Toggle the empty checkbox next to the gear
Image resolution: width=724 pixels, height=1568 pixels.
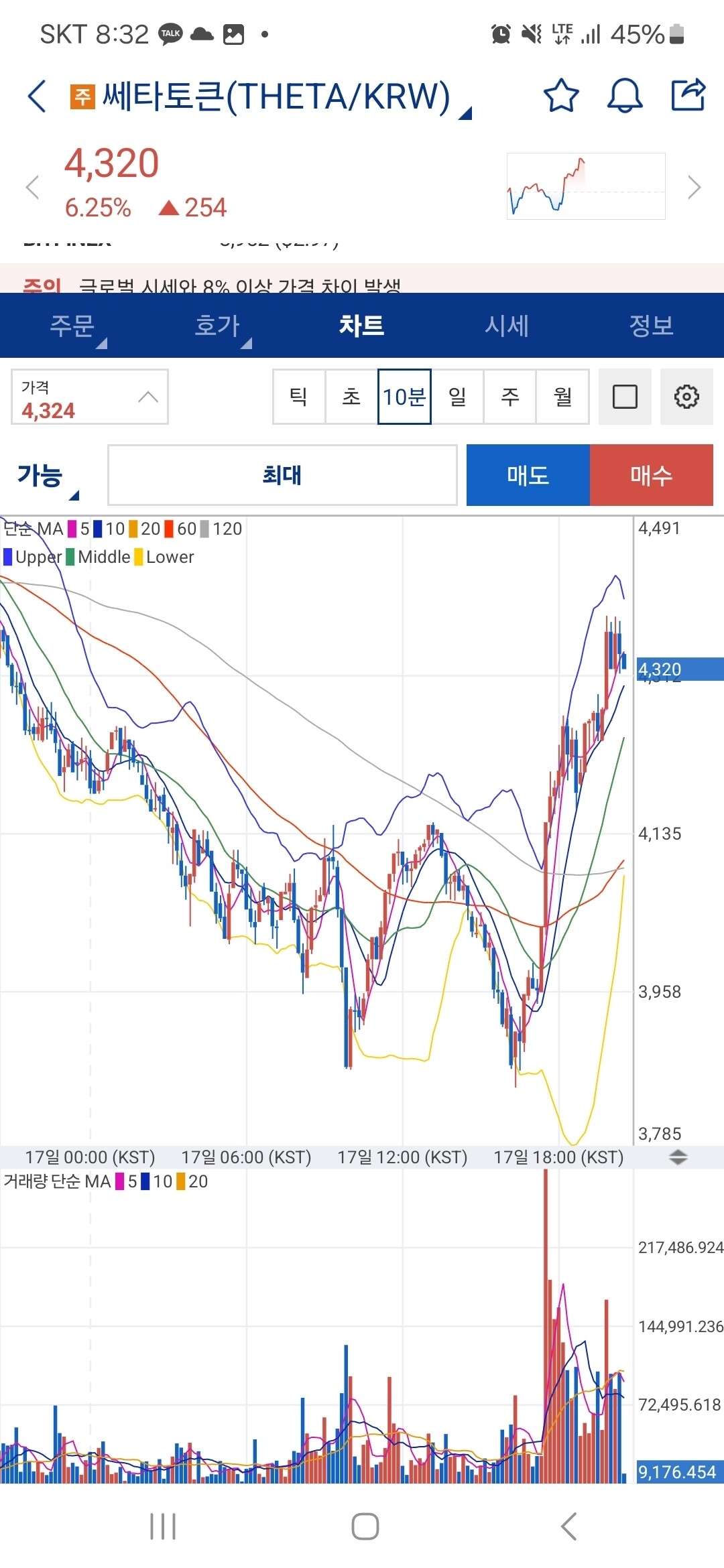(624, 397)
